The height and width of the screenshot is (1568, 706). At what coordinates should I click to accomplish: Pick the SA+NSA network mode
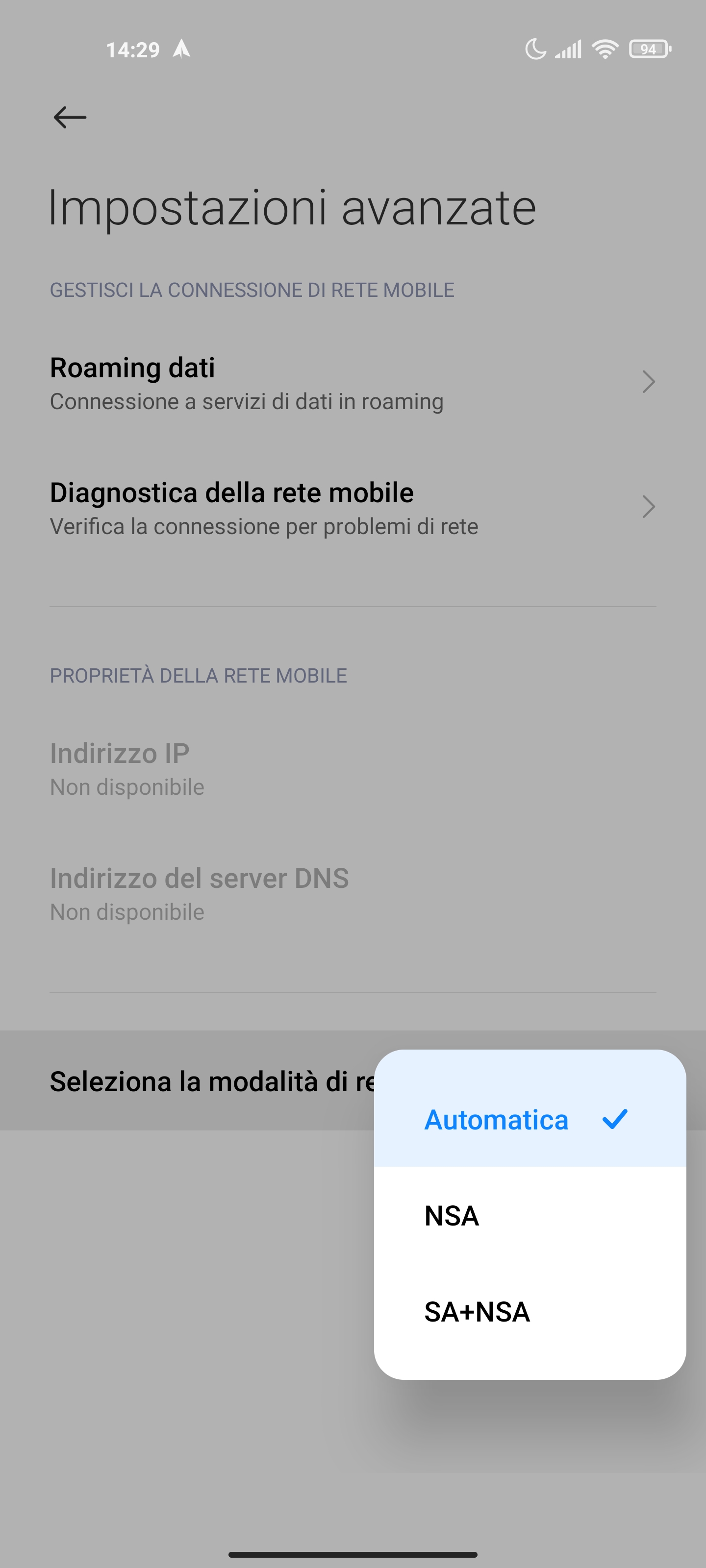click(x=529, y=1311)
